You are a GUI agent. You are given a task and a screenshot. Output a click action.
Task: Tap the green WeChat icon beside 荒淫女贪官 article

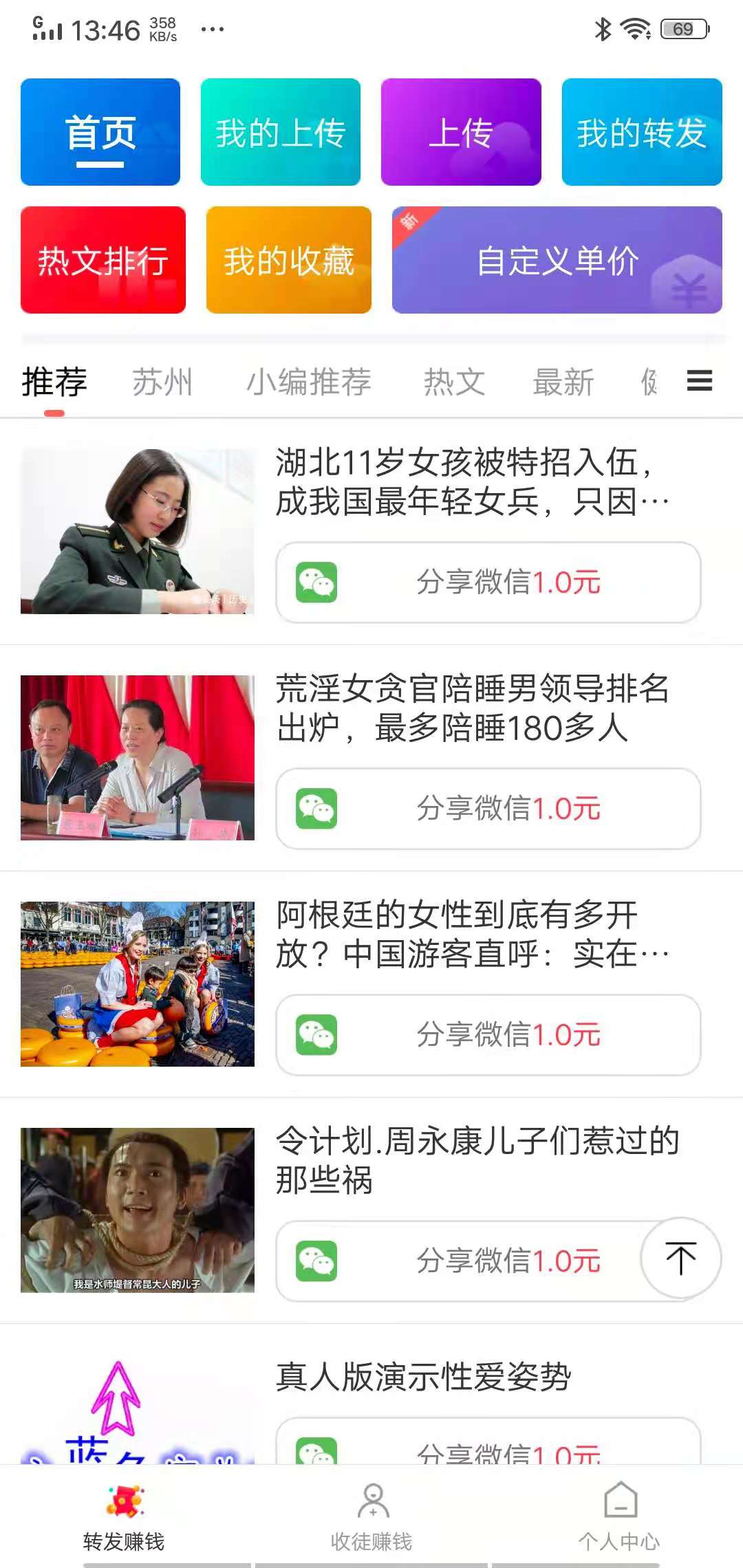coord(316,810)
